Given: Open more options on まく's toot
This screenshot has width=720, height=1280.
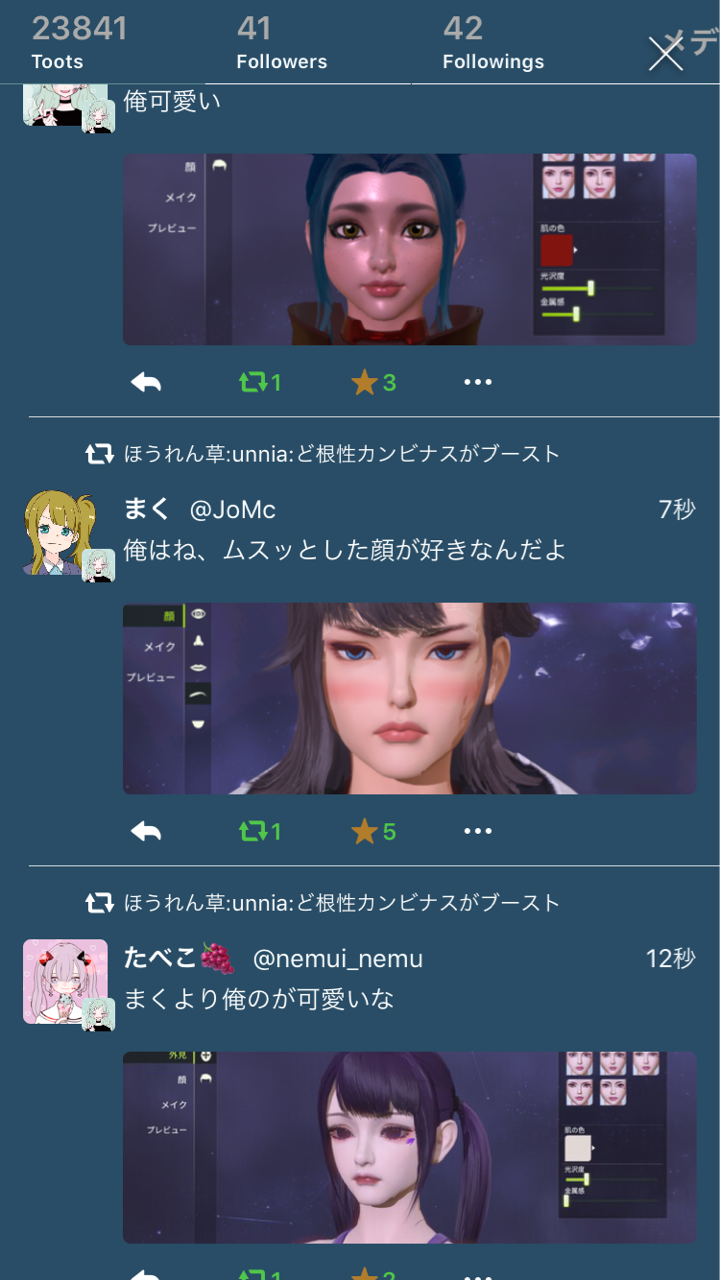Looking at the screenshot, I should (x=478, y=831).
